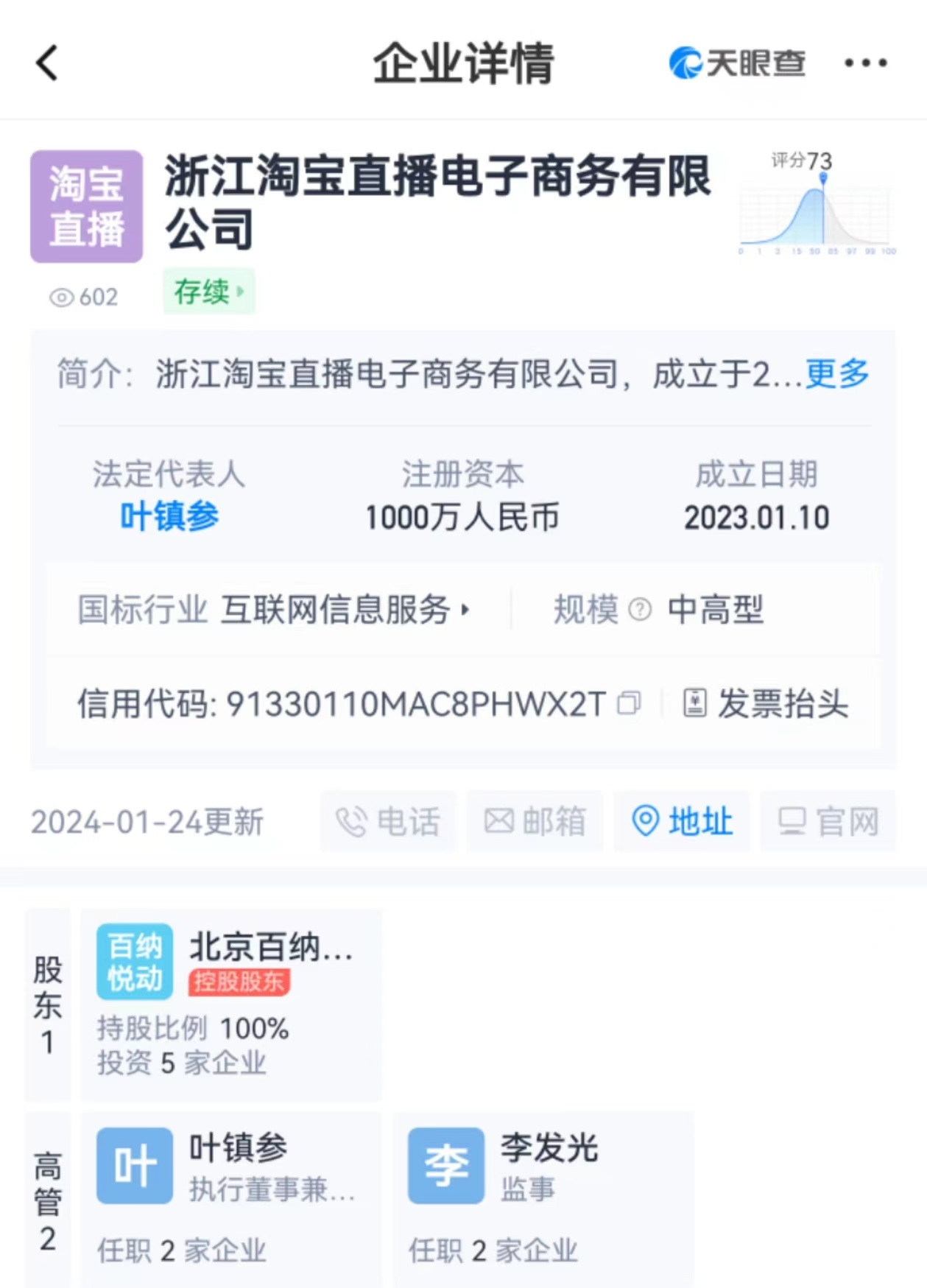This screenshot has width=927, height=1288.
Task: Tap the 存续 status tag
Action: point(208,292)
